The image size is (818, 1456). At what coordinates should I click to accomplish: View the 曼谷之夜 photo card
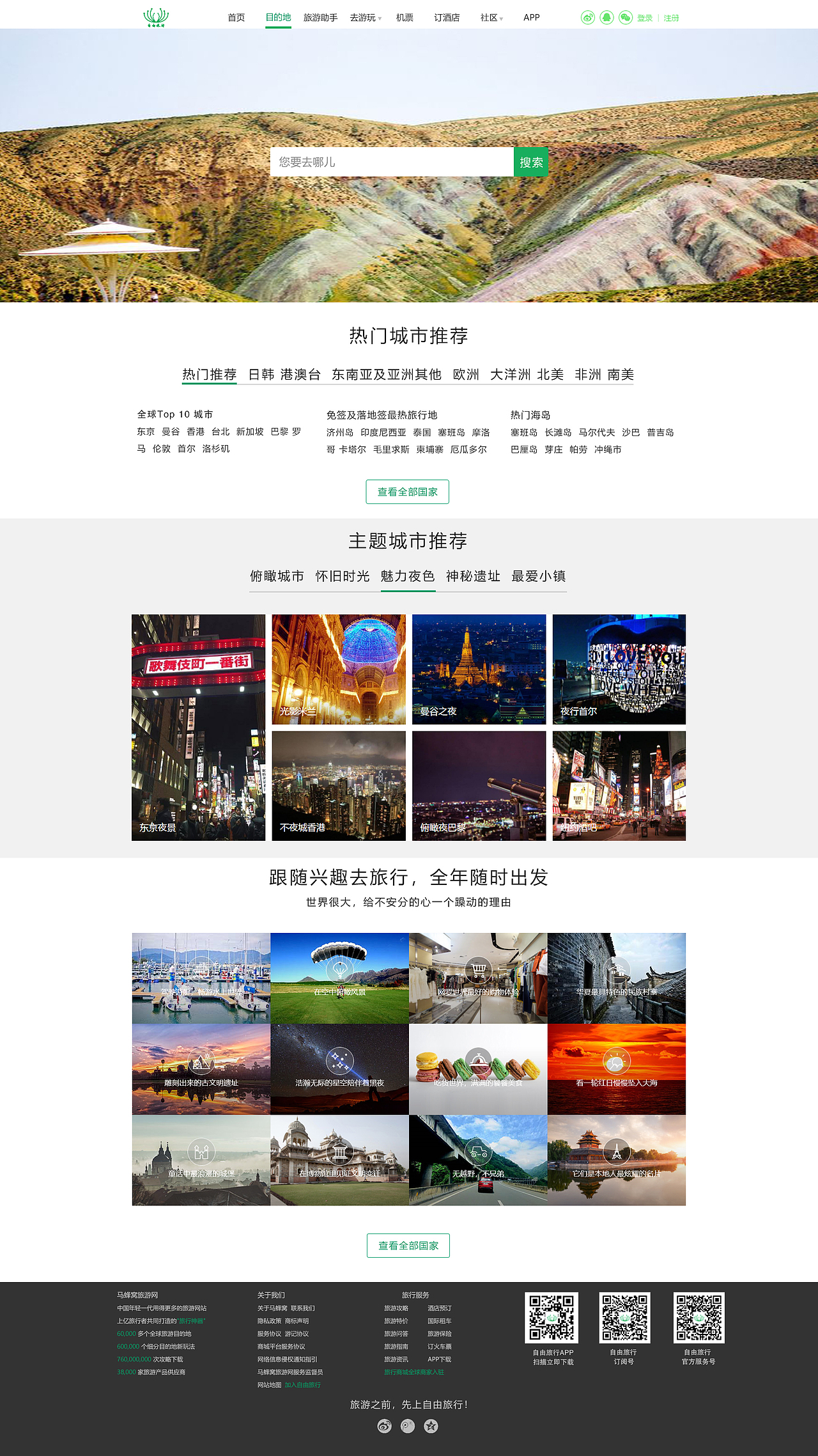click(479, 669)
